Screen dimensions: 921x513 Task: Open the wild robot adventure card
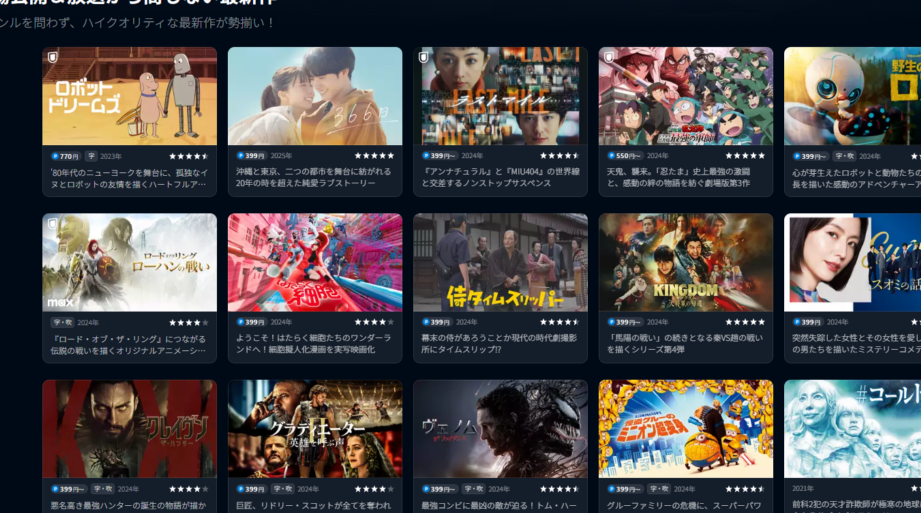click(x=852, y=97)
